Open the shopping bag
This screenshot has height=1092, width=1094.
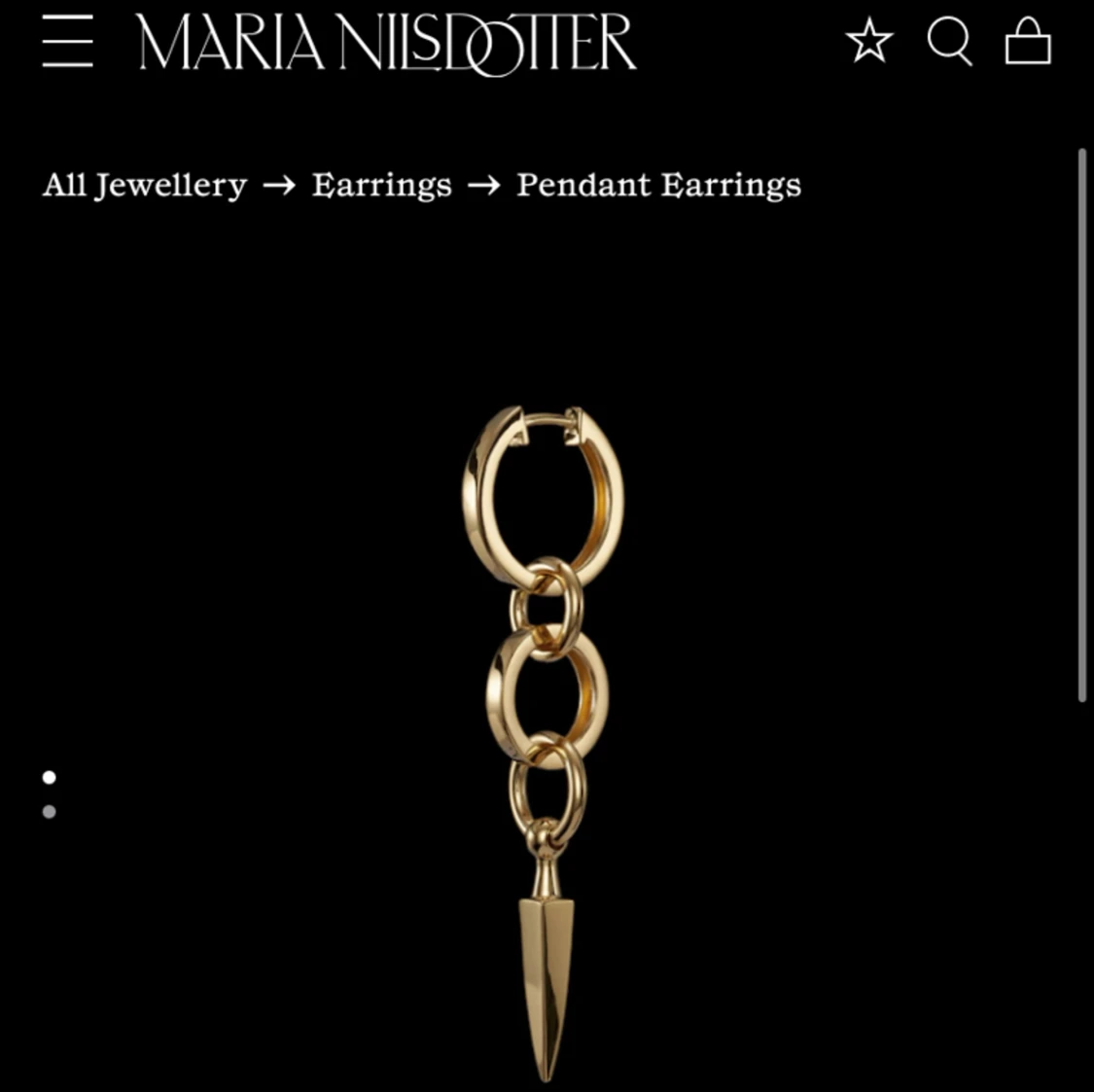(x=1028, y=43)
